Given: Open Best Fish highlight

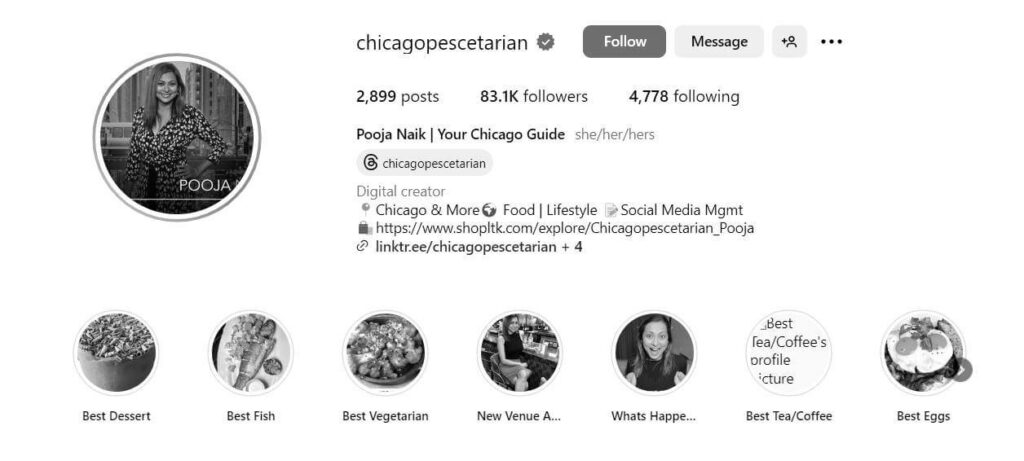Looking at the screenshot, I should pyautogui.click(x=250, y=352).
